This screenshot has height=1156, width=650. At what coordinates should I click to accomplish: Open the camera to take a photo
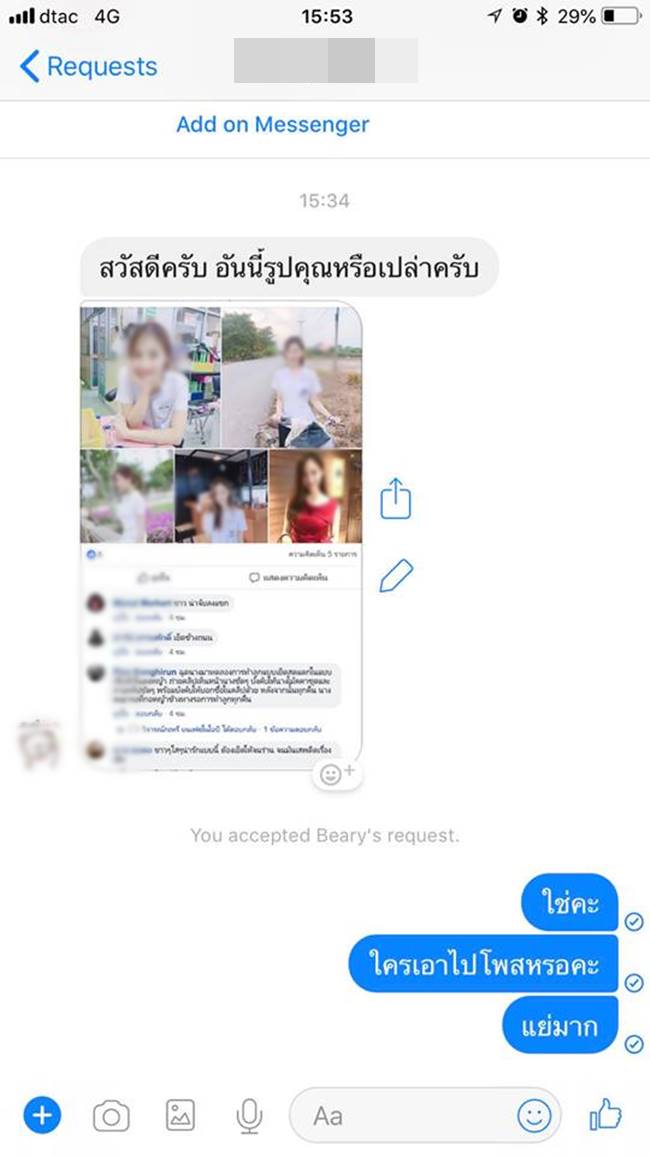coord(111,1115)
